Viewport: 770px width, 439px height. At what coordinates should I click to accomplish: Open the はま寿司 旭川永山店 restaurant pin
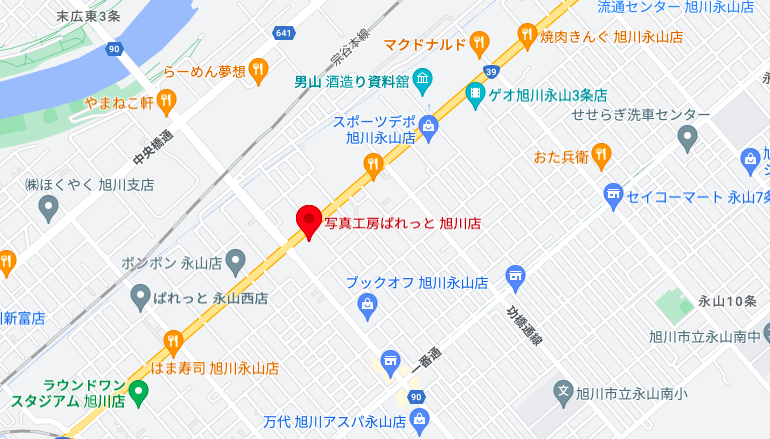coord(172,342)
